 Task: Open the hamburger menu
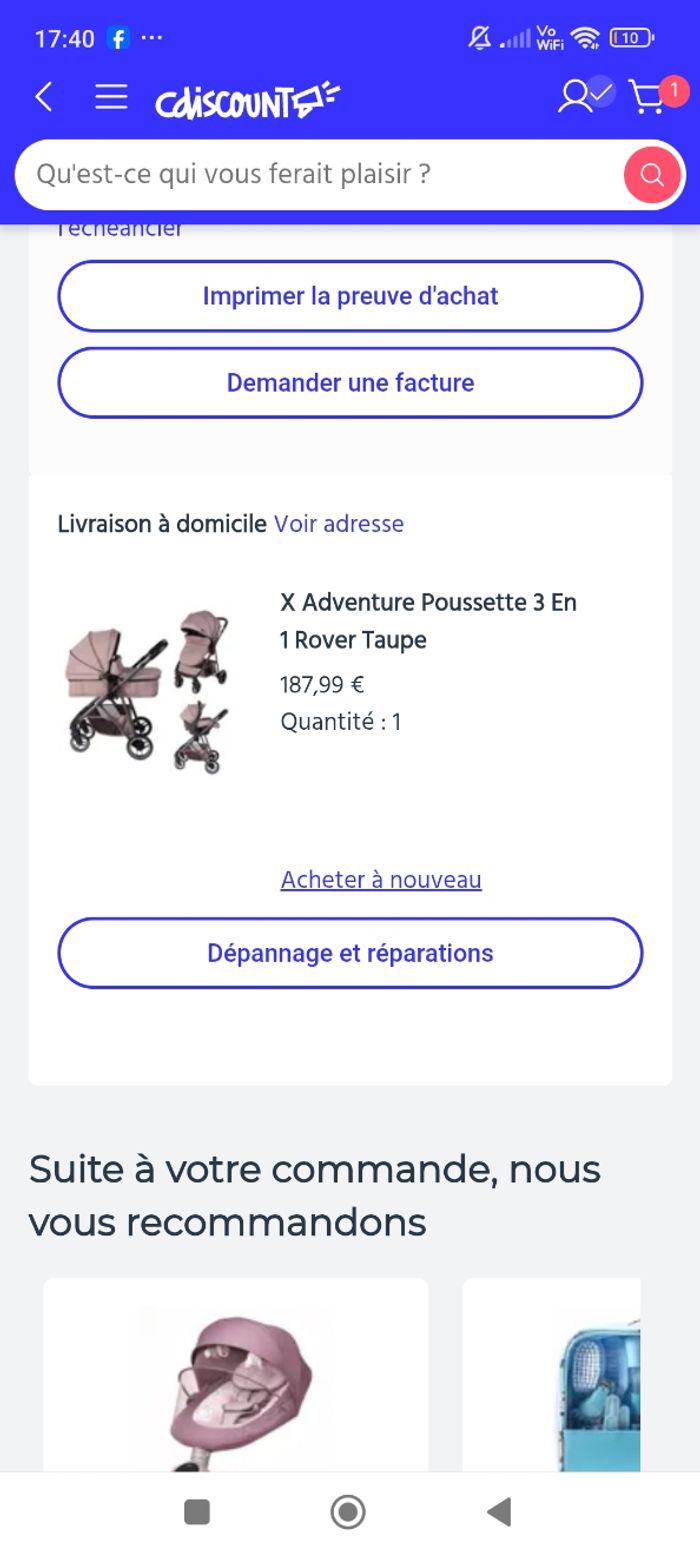click(111, 97)
